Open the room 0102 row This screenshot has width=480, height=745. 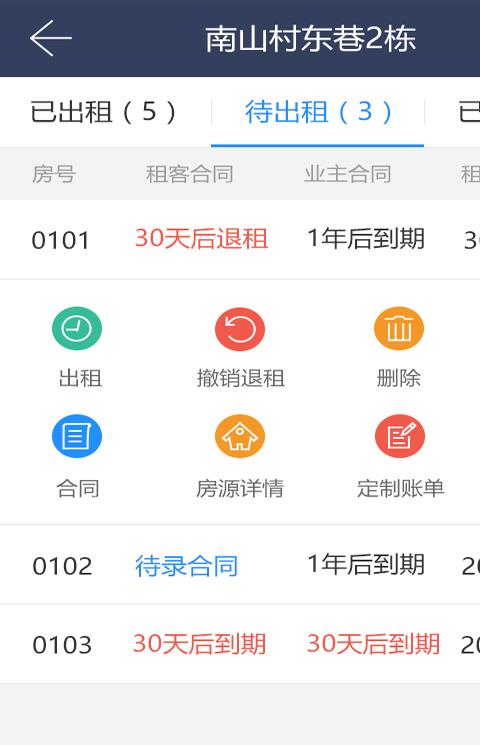(240, 565)
